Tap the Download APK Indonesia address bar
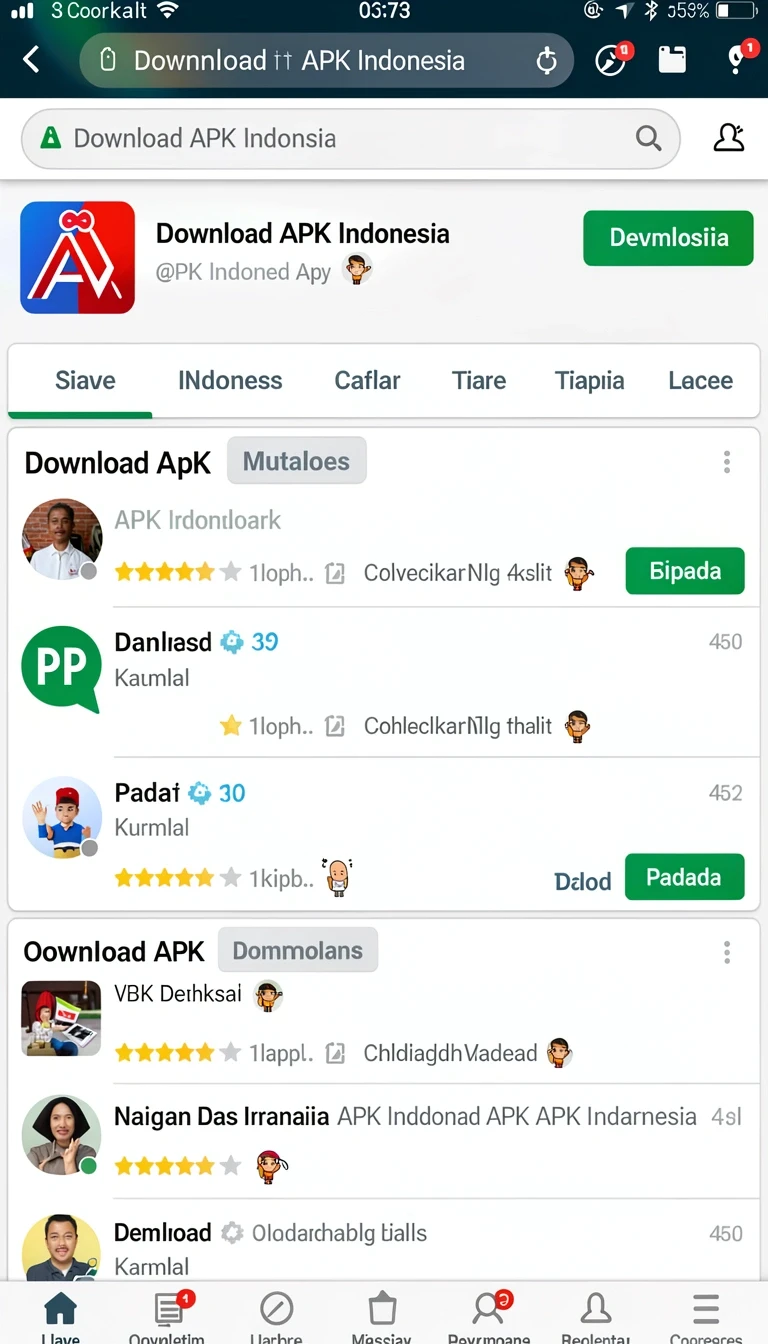Image resolution: width=768 pixels, height=1344 pixels. (x=326, y=60)
